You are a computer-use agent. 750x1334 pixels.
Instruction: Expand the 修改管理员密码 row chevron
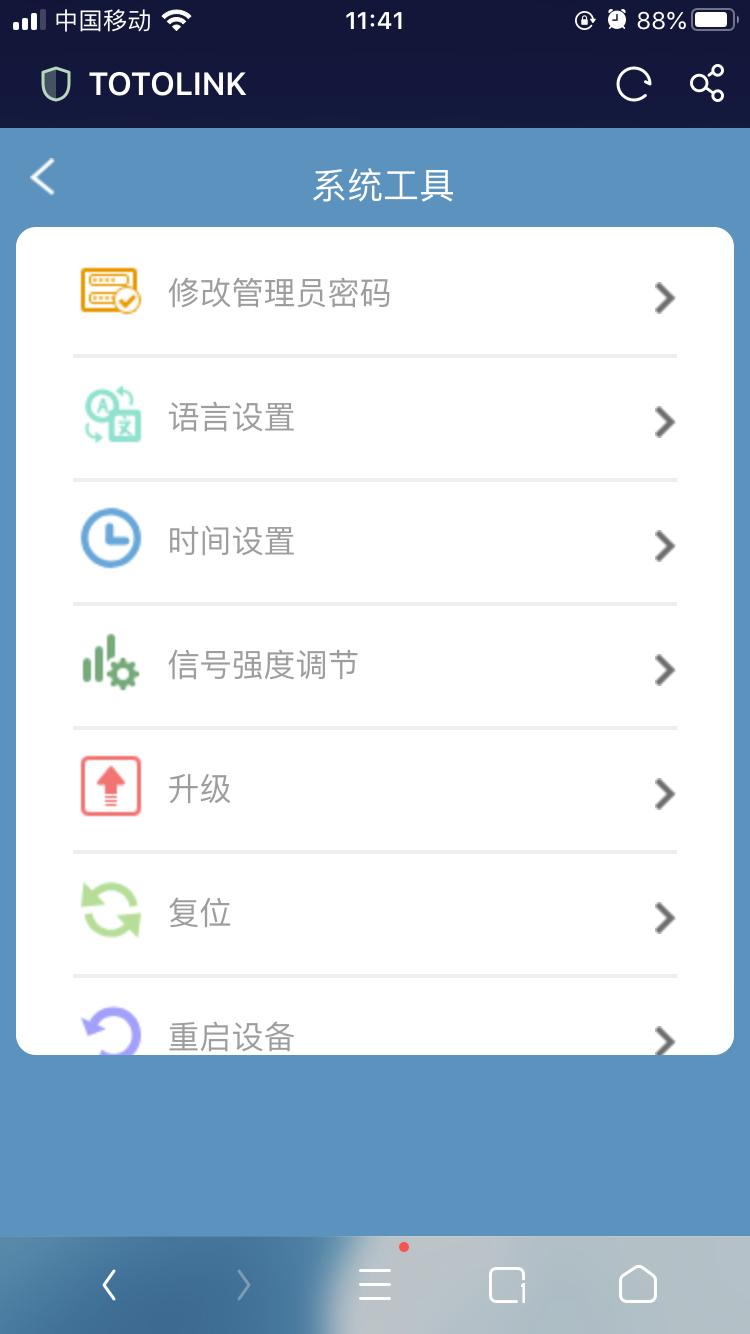(664, 297)
